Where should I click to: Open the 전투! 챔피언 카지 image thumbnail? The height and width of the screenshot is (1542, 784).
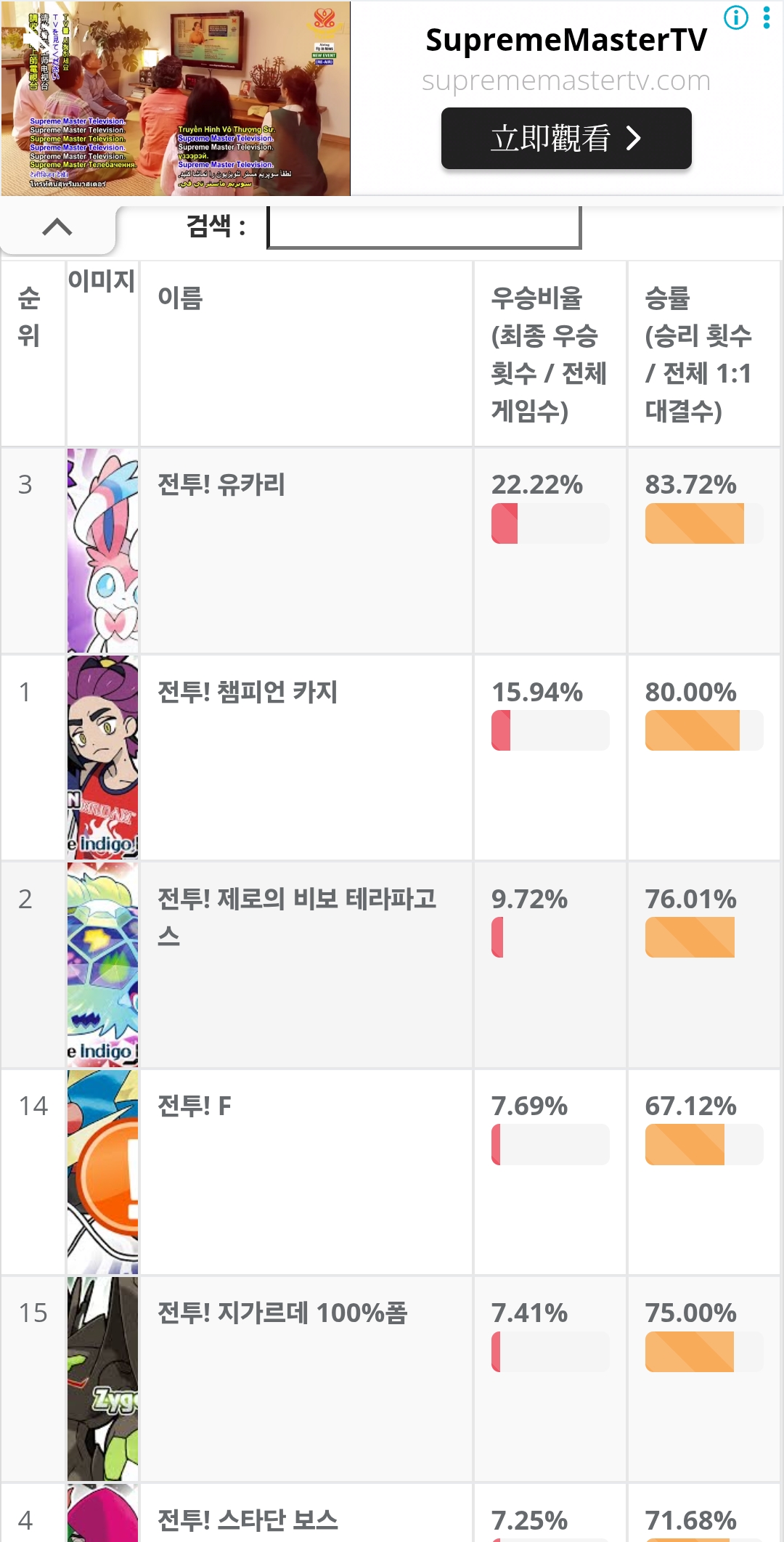pos(102,757)
